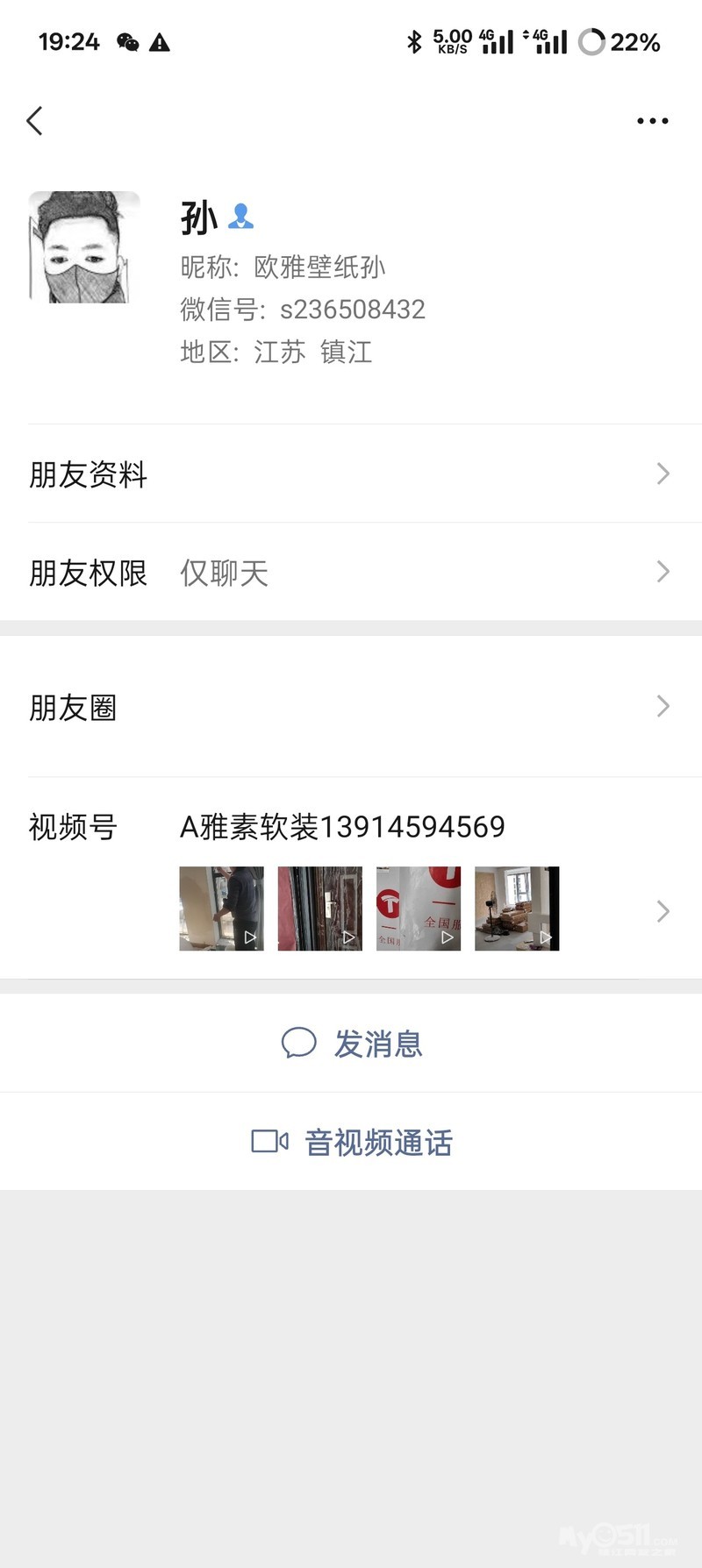Tap 发消息 to send a message
The height and width of the screenshot is (1568, 702).
pyautogui.click(x=352, y=1044)
